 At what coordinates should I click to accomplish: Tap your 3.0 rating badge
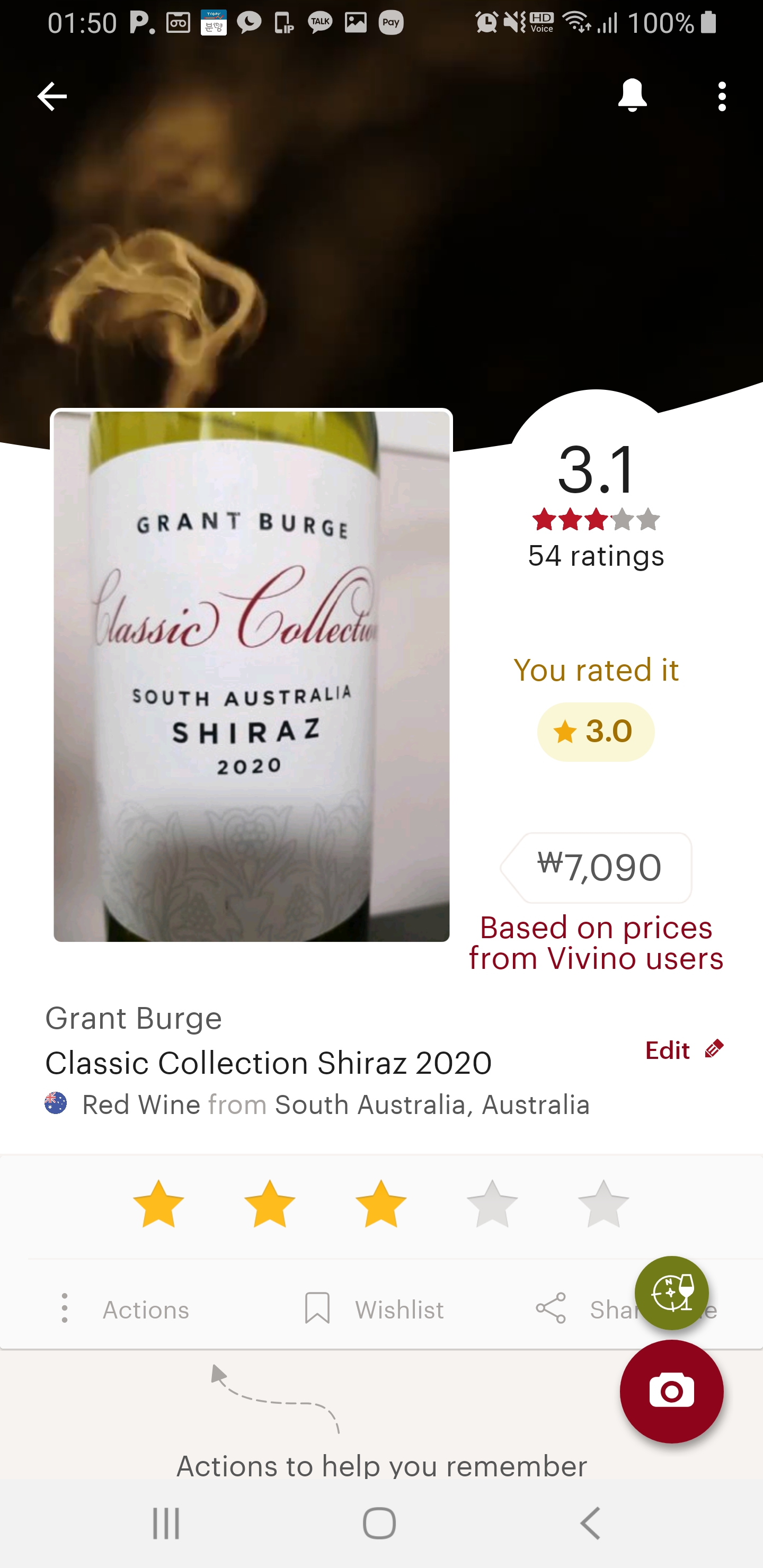tap(595, 732)
